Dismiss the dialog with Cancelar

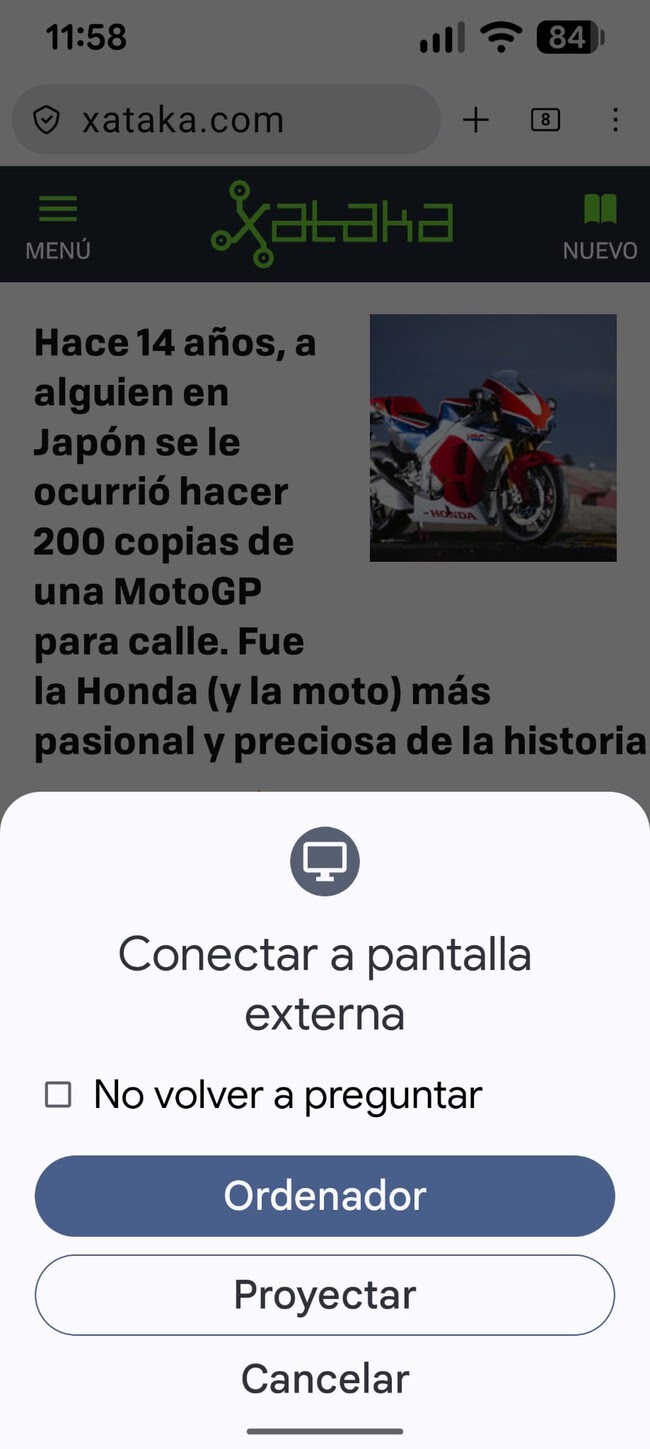pos(324,1379)
